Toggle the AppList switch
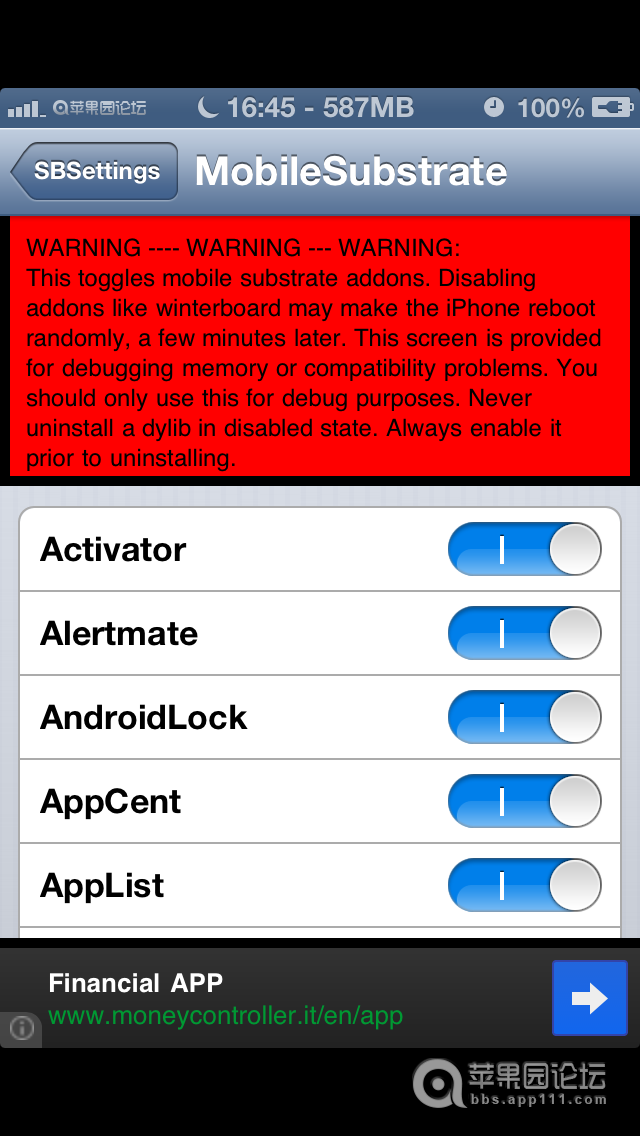The width and height of the screenshot is (640, 1136). pos(524,885)
